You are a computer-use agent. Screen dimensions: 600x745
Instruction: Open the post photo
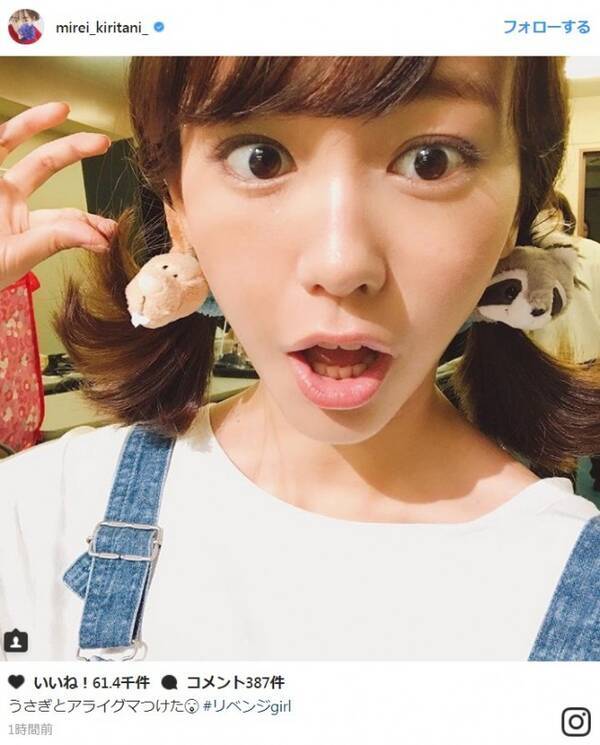[x=300, y=358]
